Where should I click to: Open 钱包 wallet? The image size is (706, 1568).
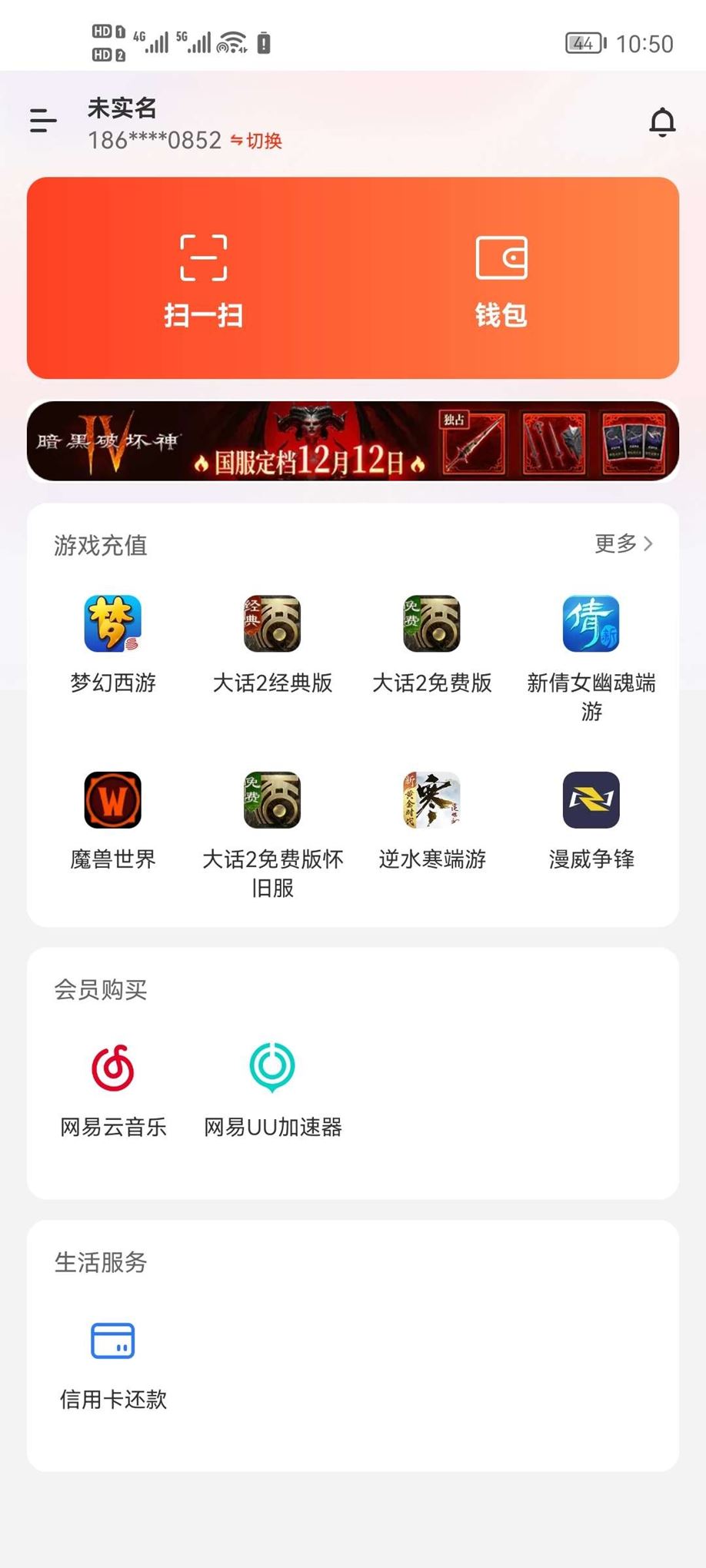(x=501, y=280)
